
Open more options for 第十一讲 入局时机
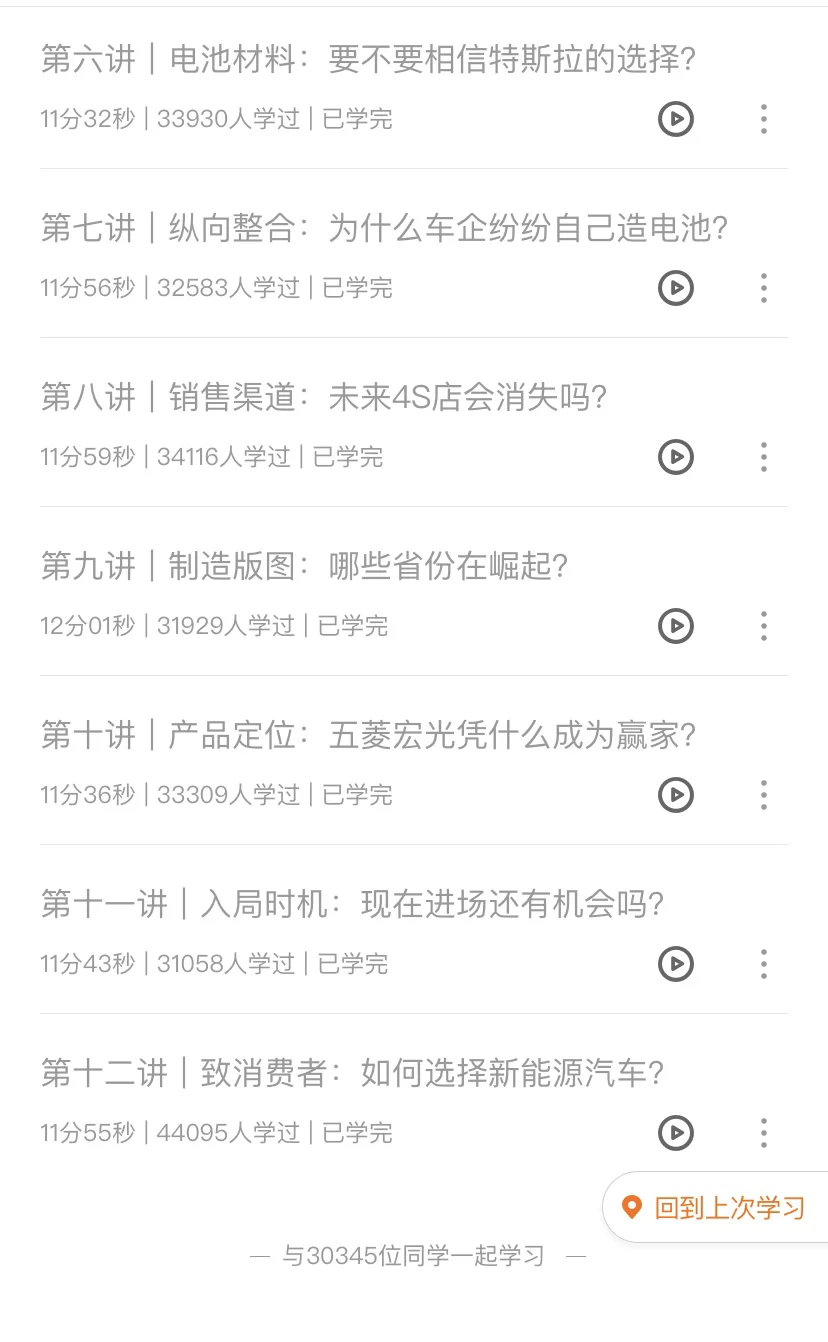click(764, 964)
